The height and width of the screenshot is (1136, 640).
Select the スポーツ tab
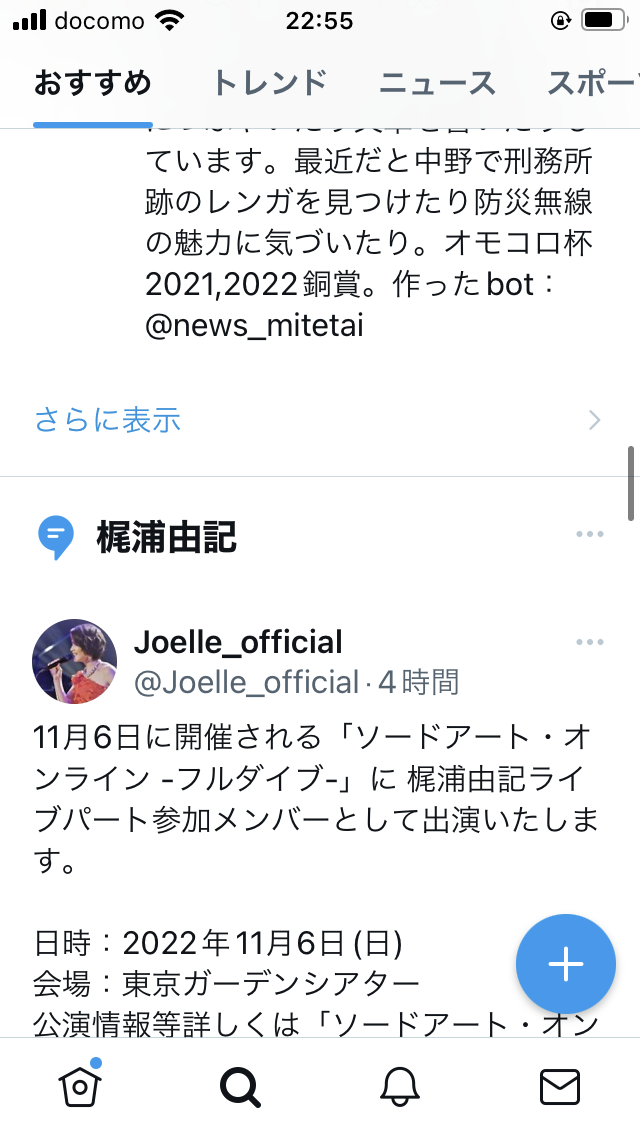(x=592, y=83)
